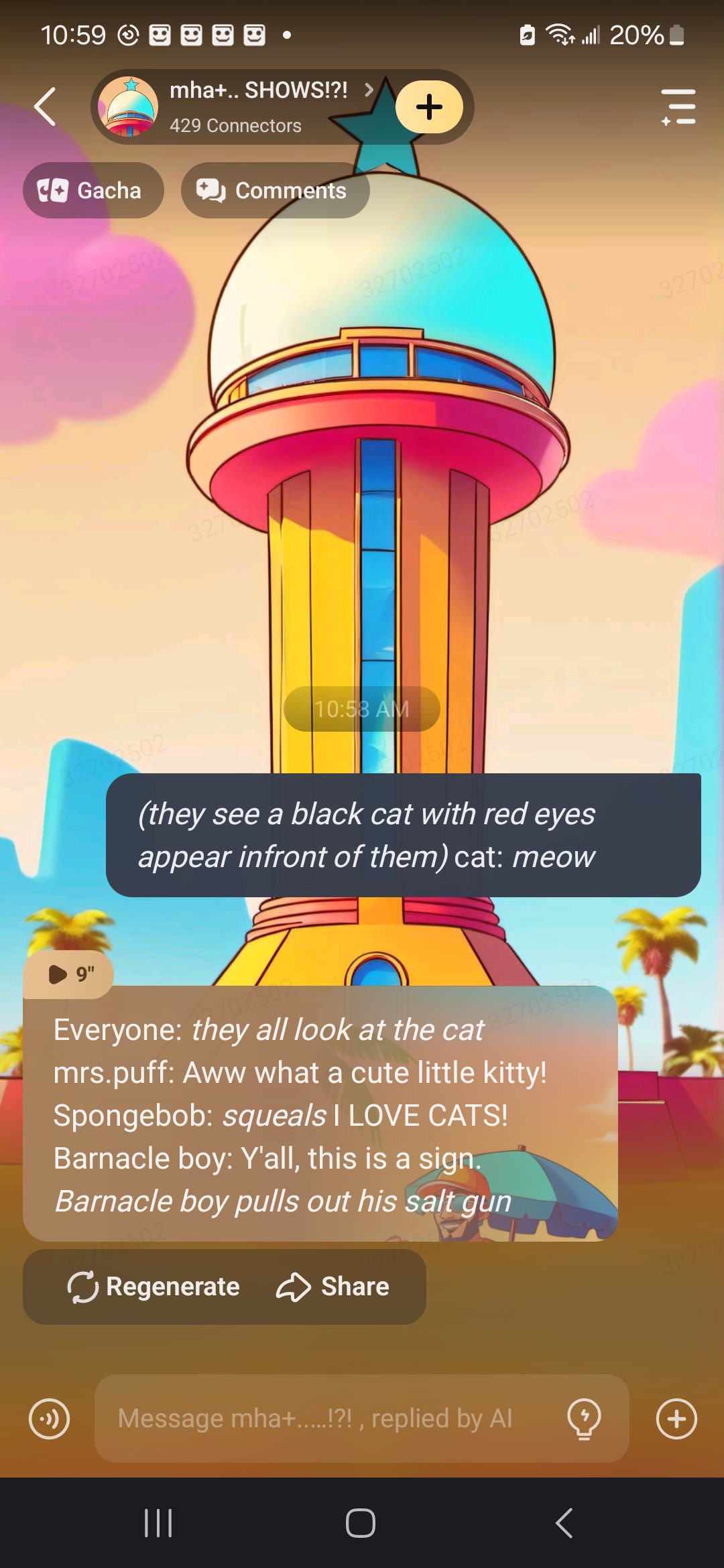Screen dimensions: 724x1568
Task: Open the menu icon at top right
Action: (x=678, y=107)
